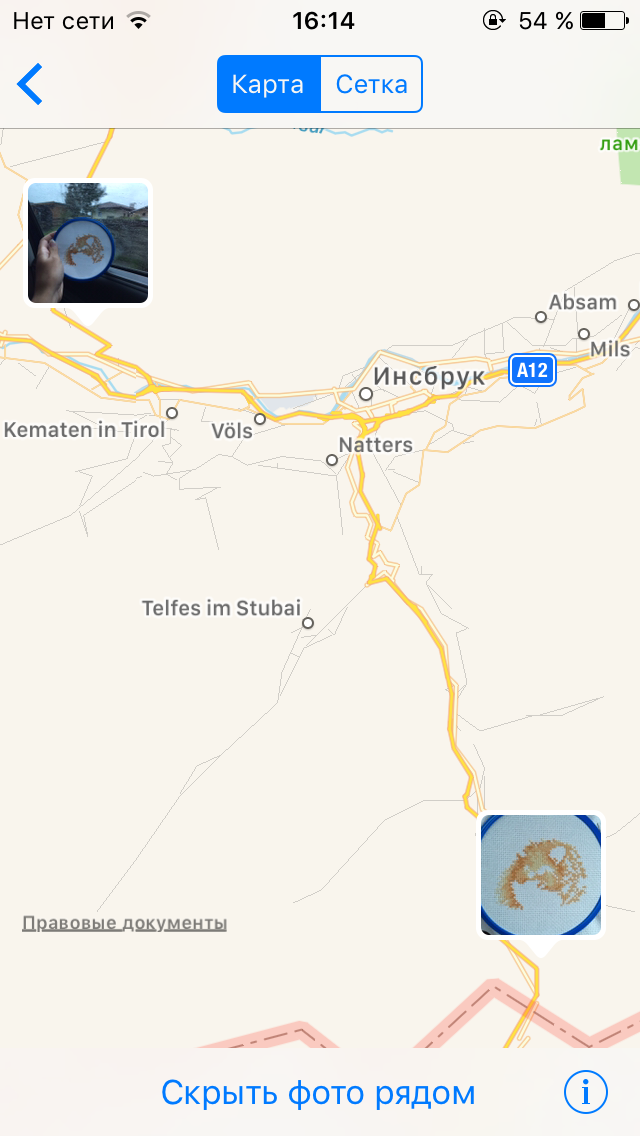
Task: Open the map info button
Action: 586,1092
